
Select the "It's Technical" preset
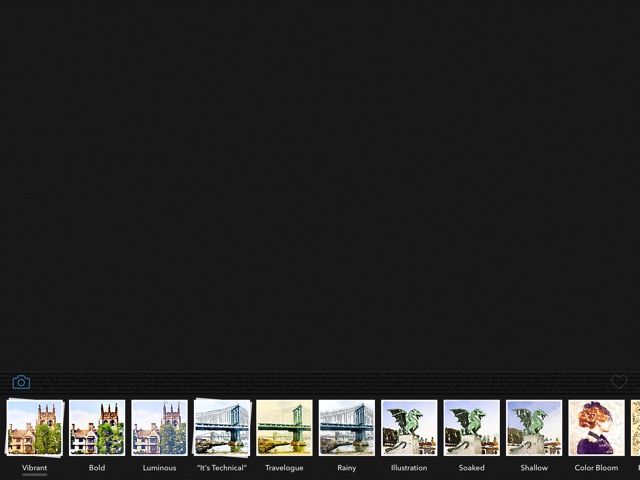(x=222, y=428)
